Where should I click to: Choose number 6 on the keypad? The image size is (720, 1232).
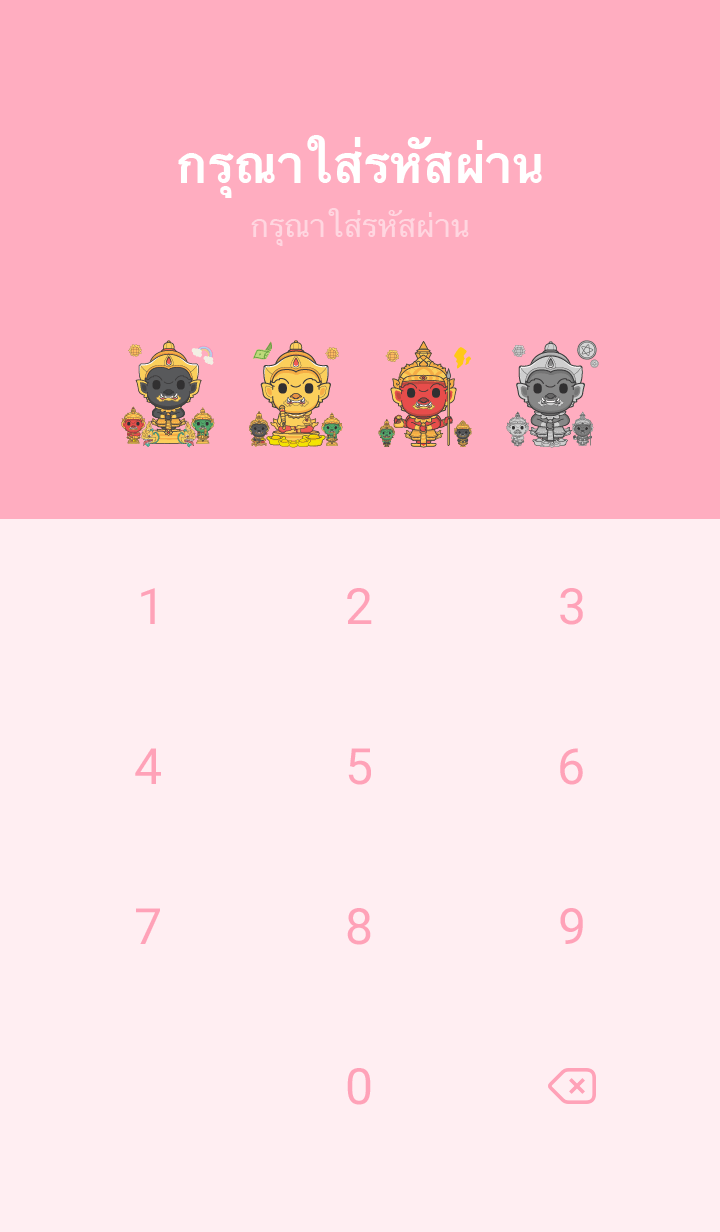click(571, 767)
